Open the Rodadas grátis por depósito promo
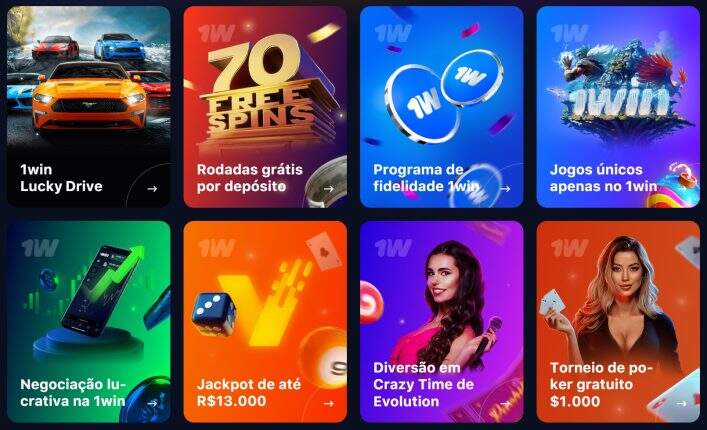The height and width of the screenshot is (430, 707). tap(265, 107)
